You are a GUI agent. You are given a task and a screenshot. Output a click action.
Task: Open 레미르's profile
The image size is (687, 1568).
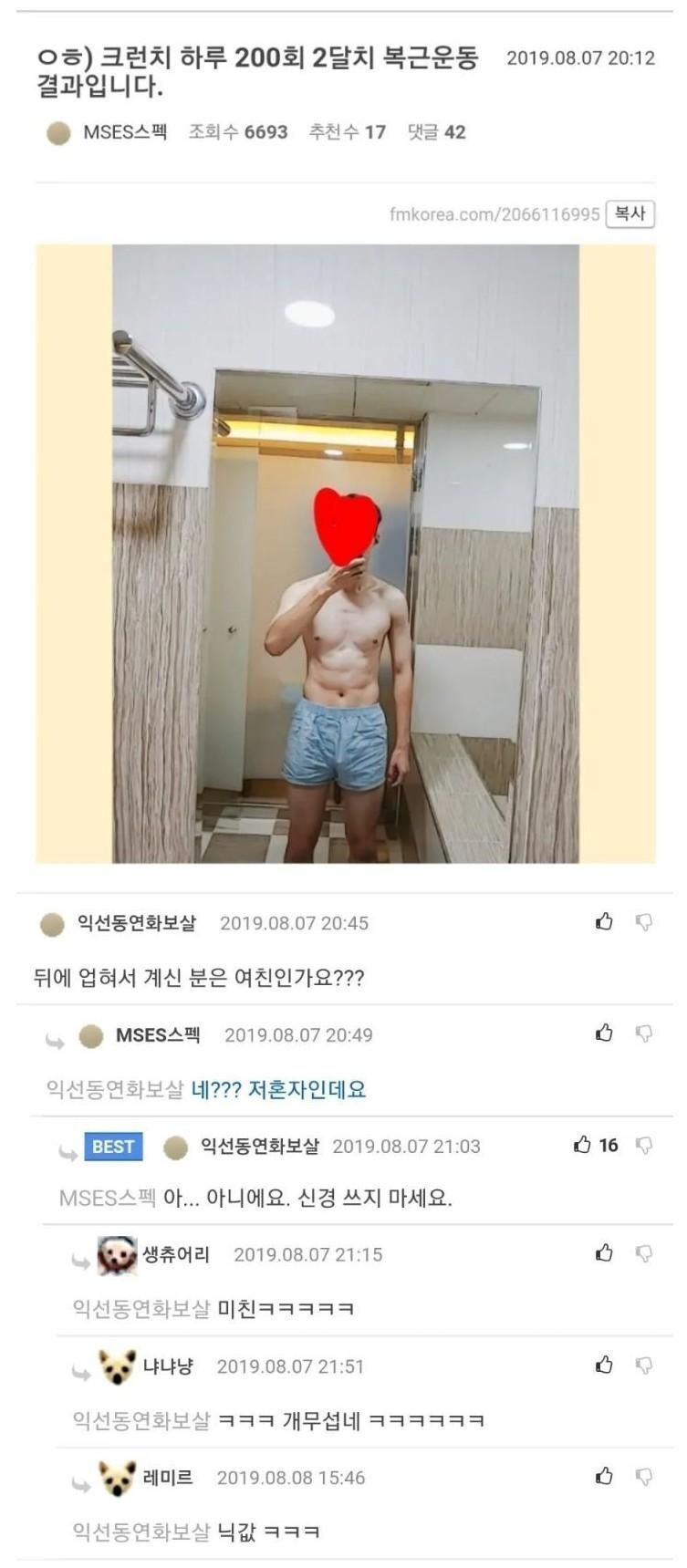click(x=168, y=1477)
